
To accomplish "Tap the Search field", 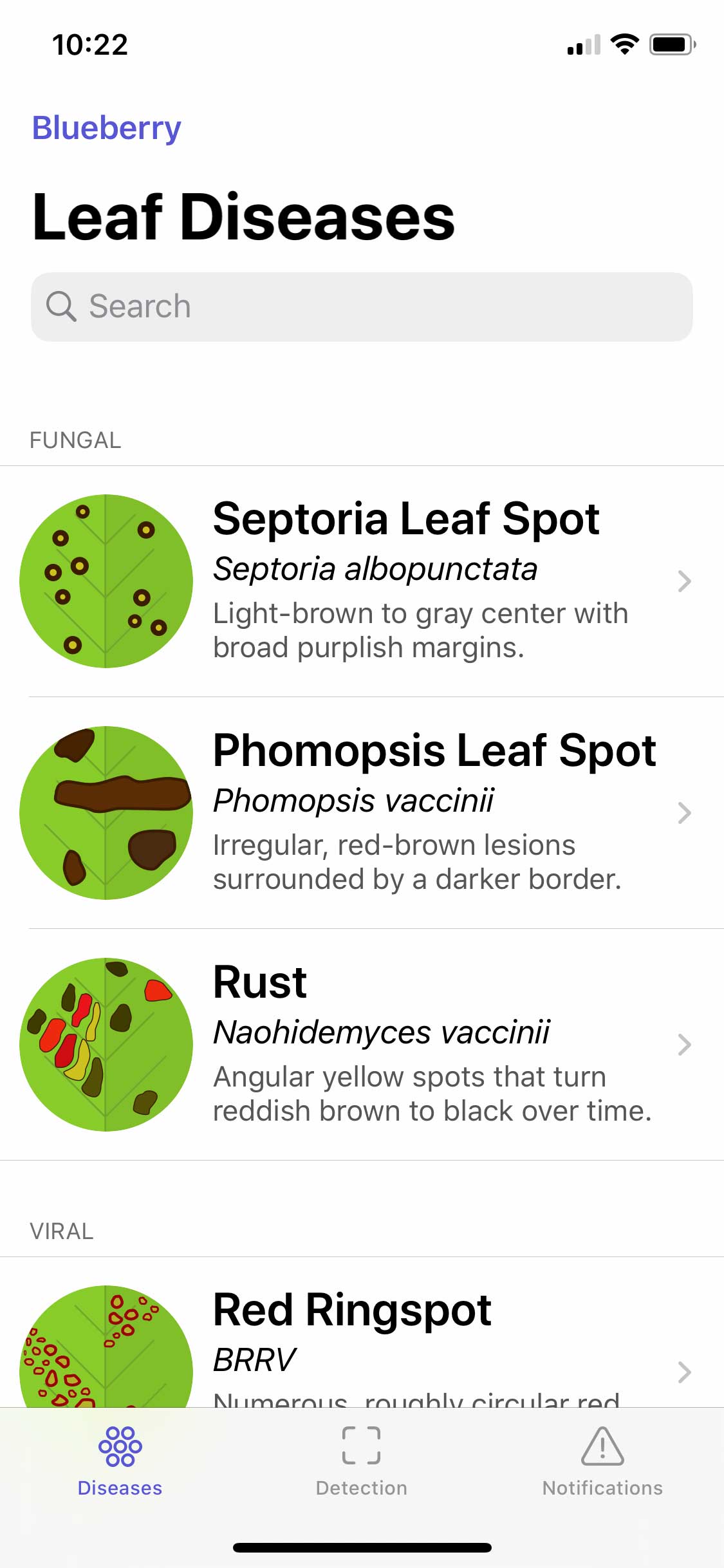I will pyautogui.click(x=362, y=306).
